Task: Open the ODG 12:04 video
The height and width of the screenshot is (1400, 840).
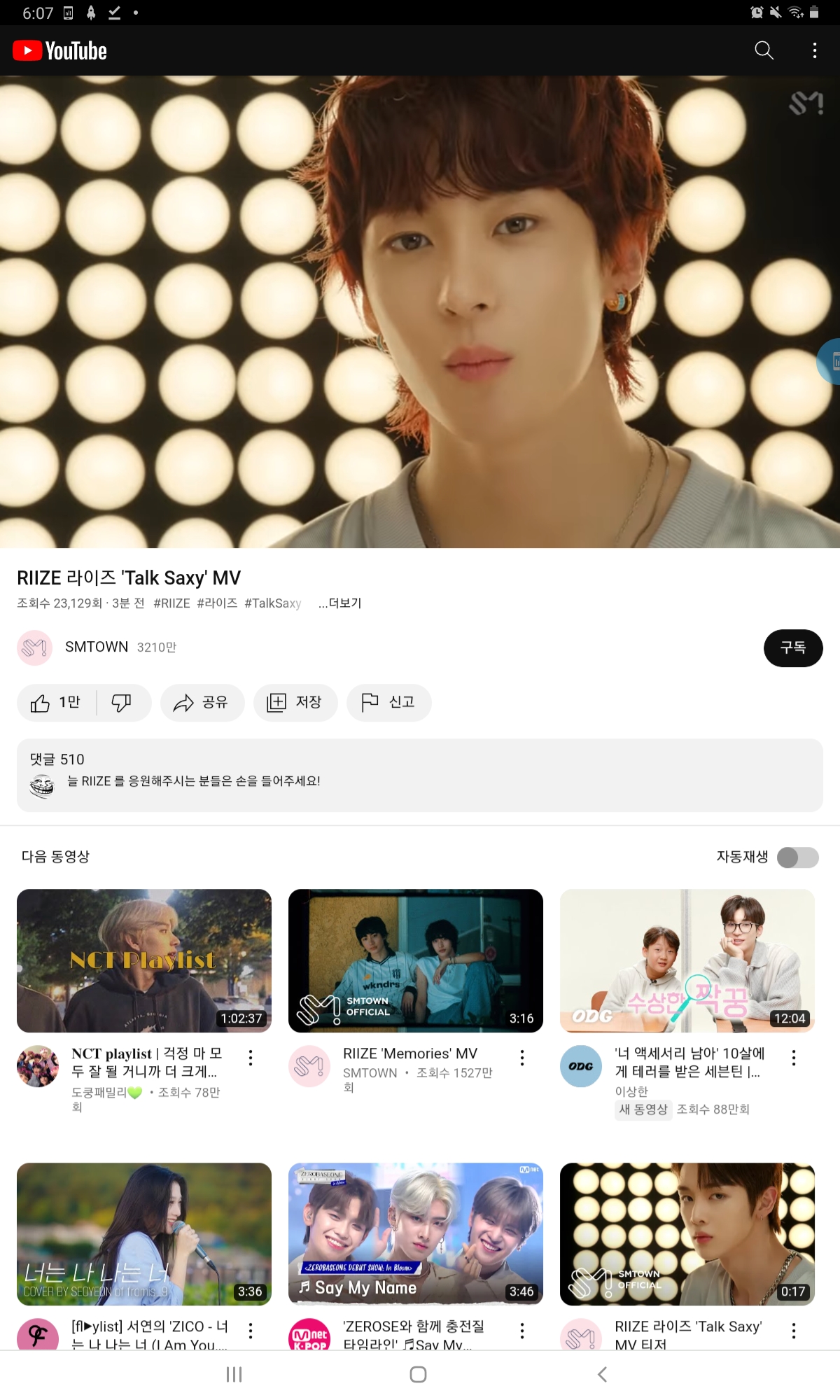Action: (x=687, y=960)
